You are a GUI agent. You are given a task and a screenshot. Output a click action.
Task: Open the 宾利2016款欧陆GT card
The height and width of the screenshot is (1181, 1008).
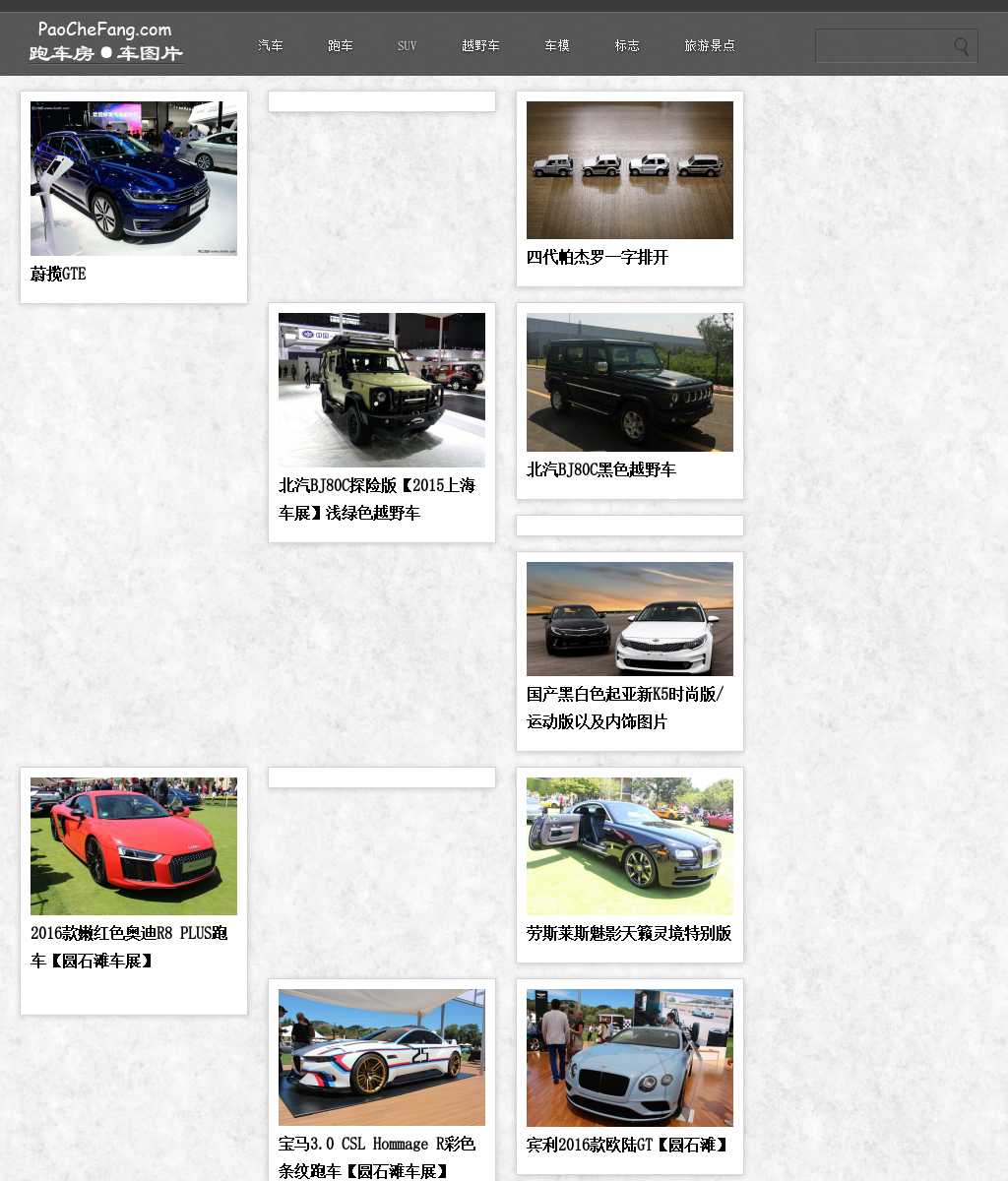[630, 1058]
